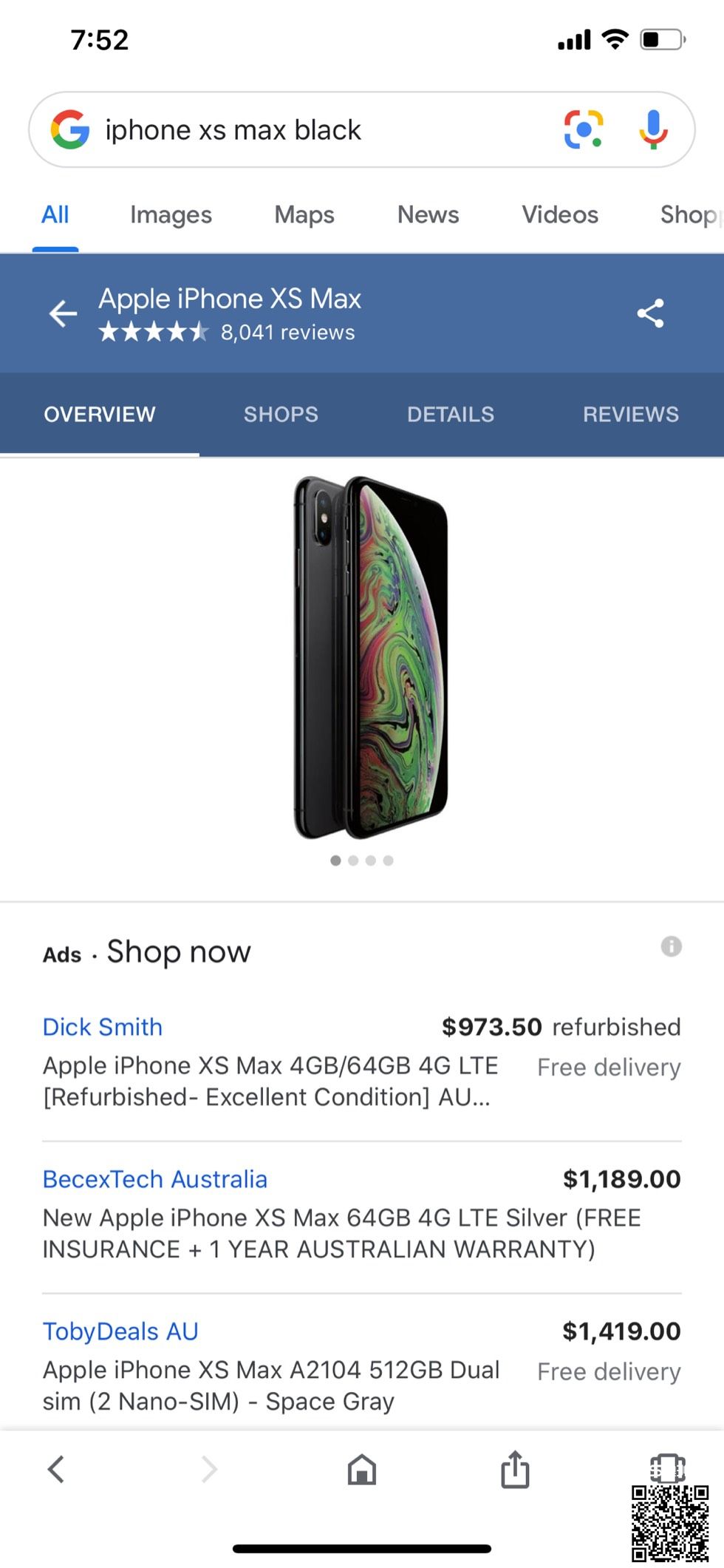The width and height of the screenshot is (724, 1568).
Task: Open the BecexTech Australia listing
Action: [x=154, y=1179]
